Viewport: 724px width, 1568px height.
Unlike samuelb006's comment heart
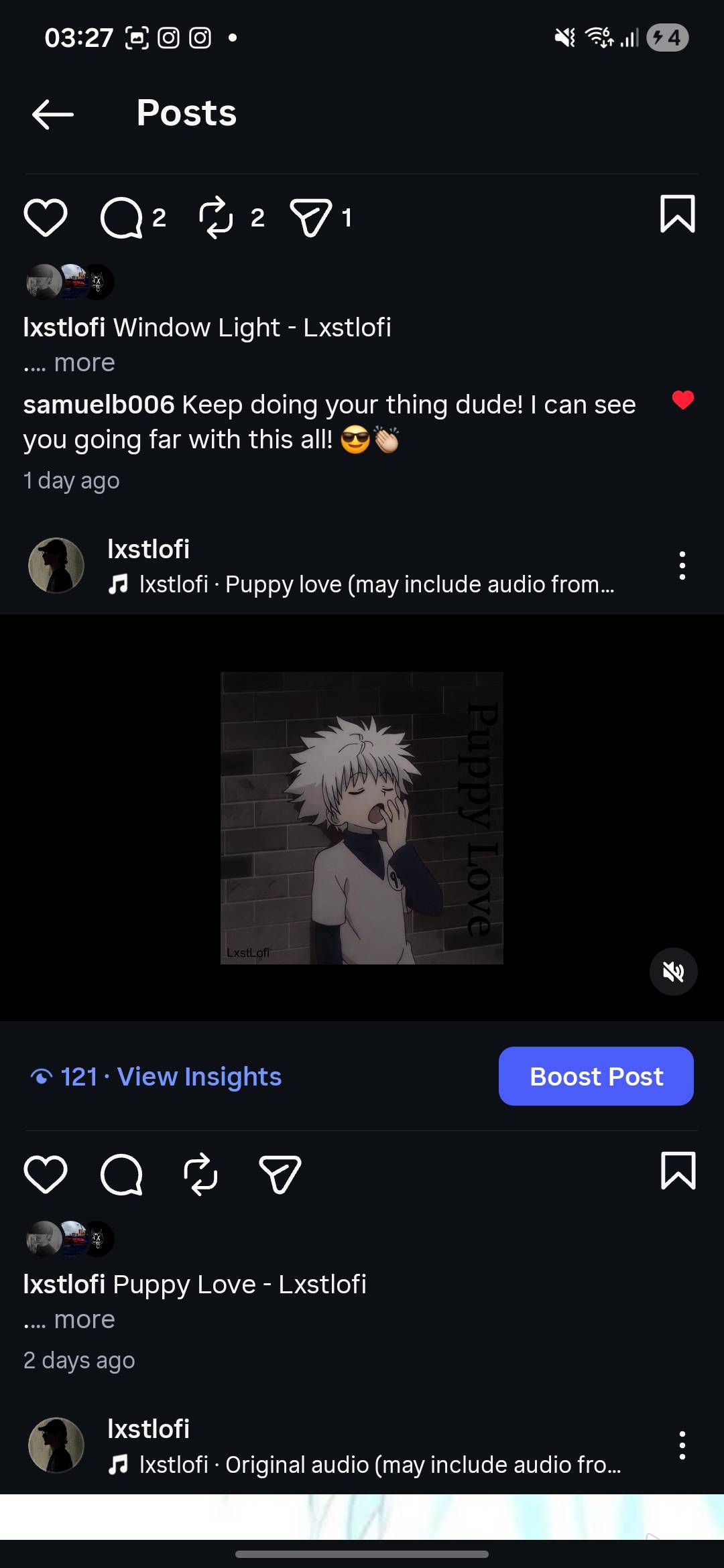tap(682, 400)
